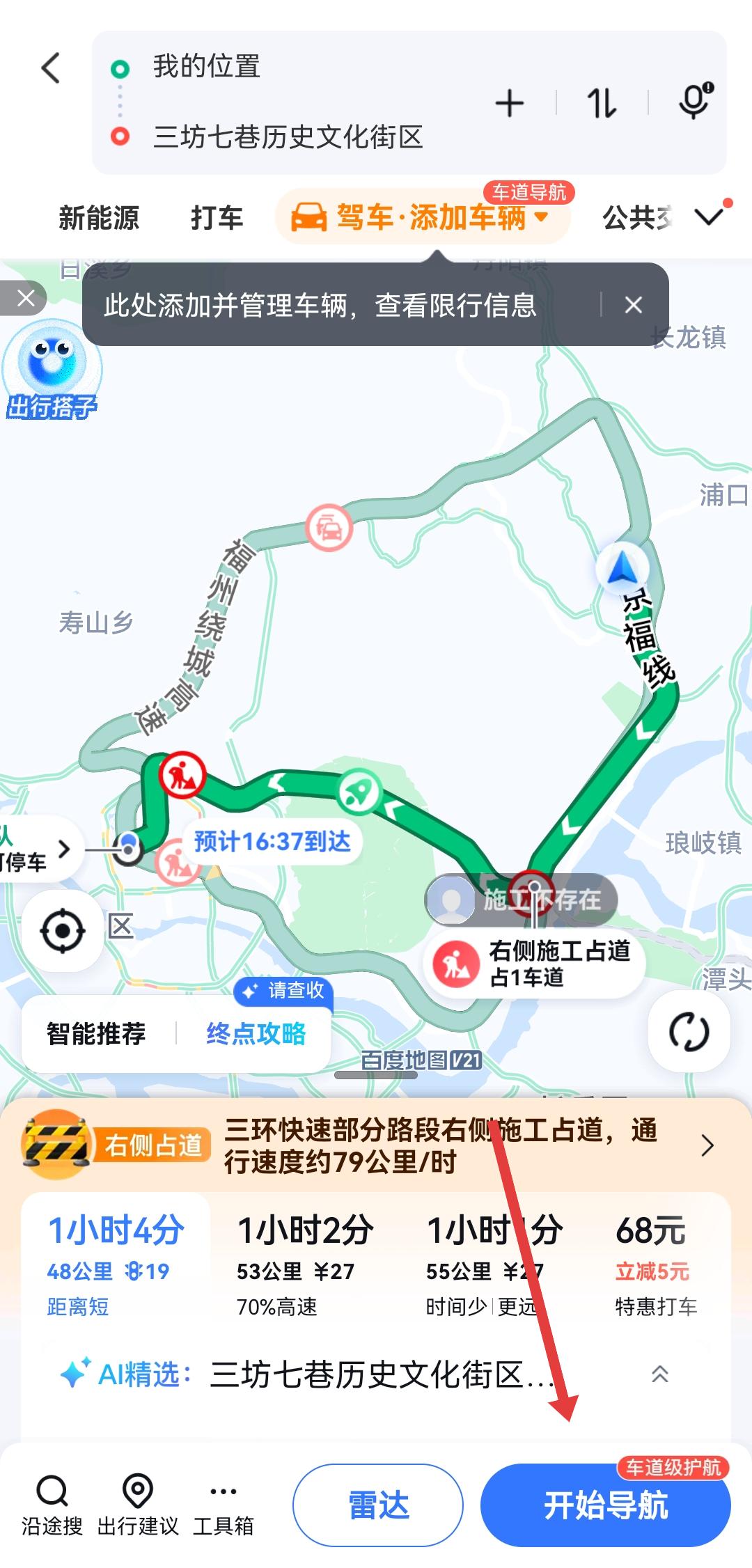
Task: Expand more travel modes chevron
Action: (710, 217)
